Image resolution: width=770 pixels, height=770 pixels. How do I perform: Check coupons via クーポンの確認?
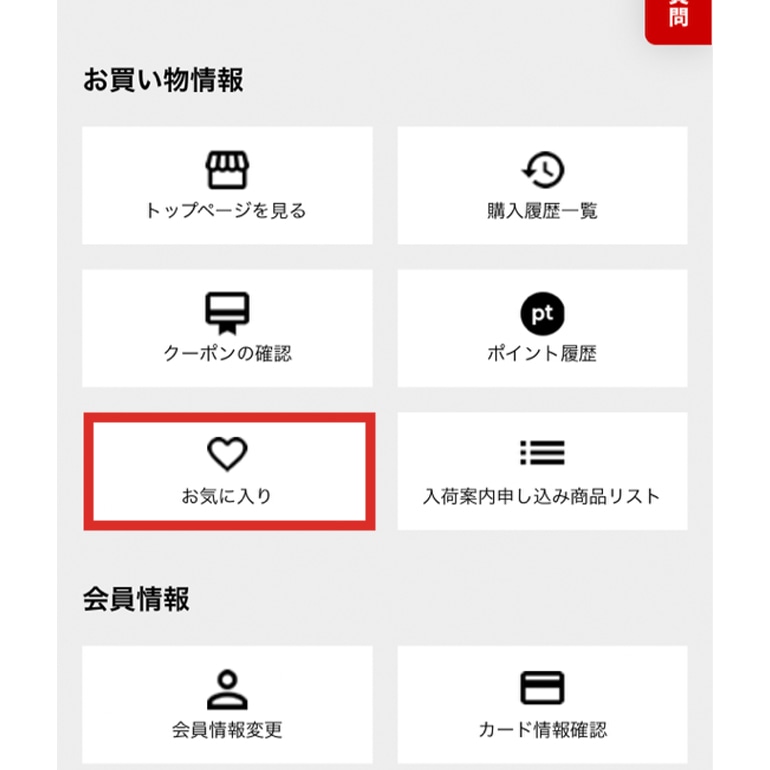click(x=227, y=328)
